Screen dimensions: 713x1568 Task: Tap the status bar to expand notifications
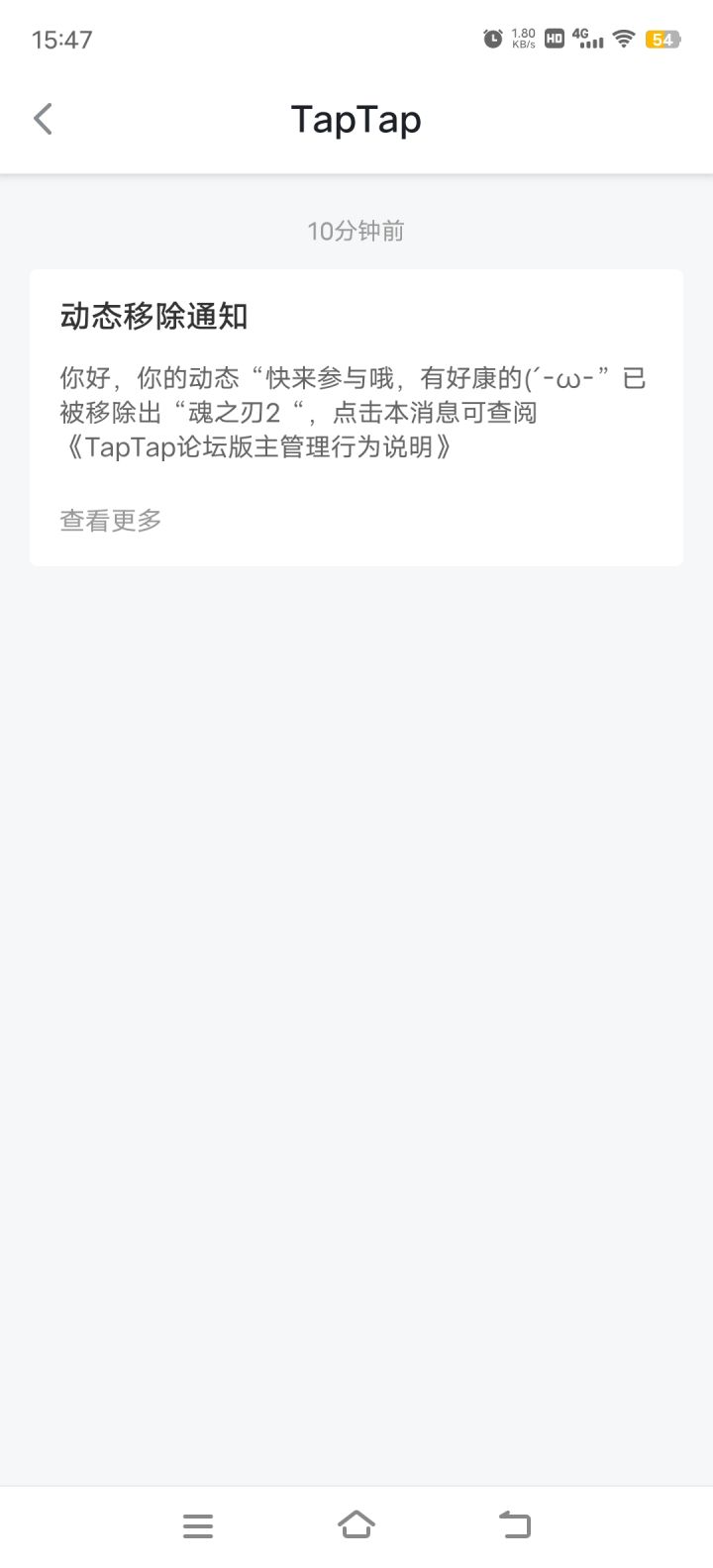click(x=297, y=40)
